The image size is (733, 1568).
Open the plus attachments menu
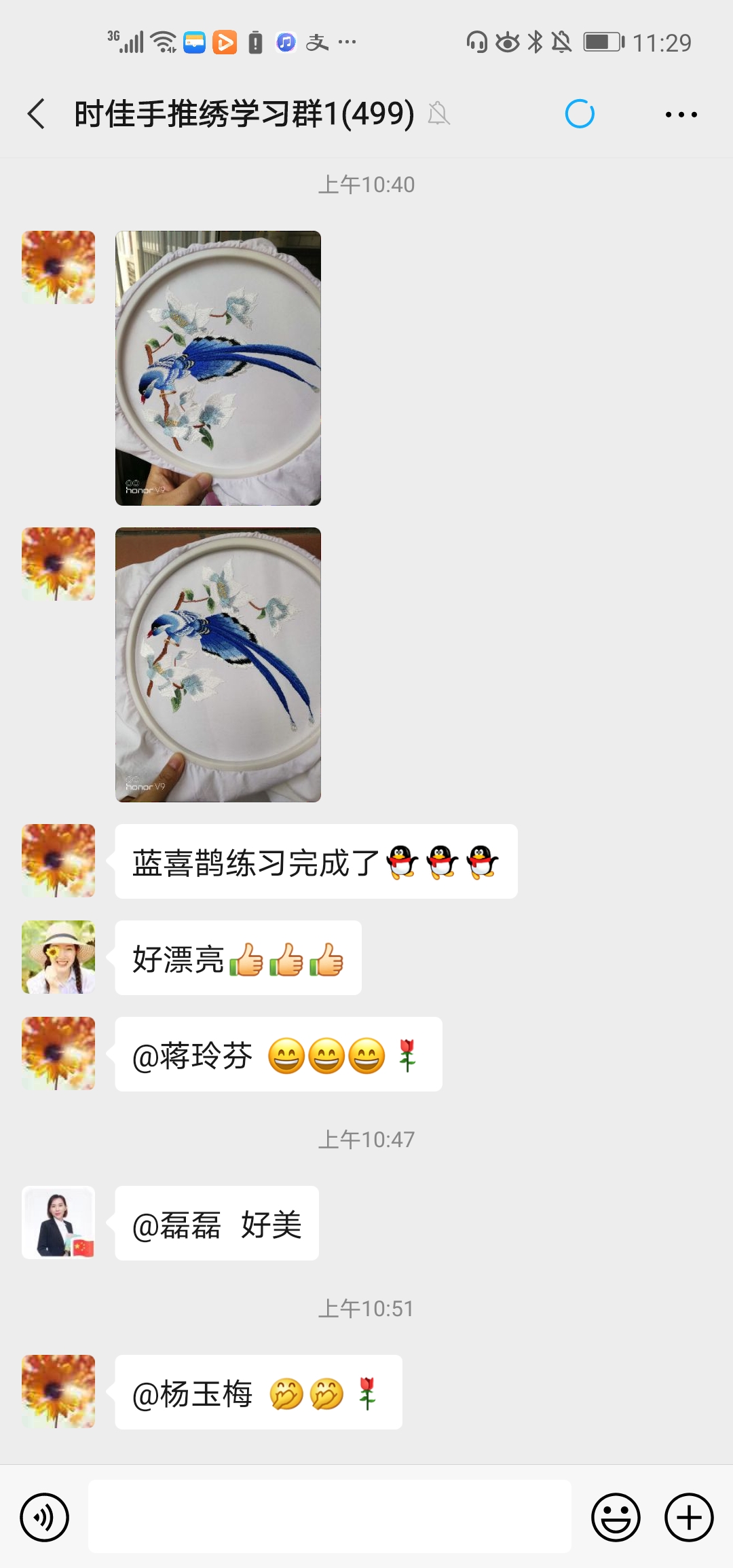point(689,1517)
